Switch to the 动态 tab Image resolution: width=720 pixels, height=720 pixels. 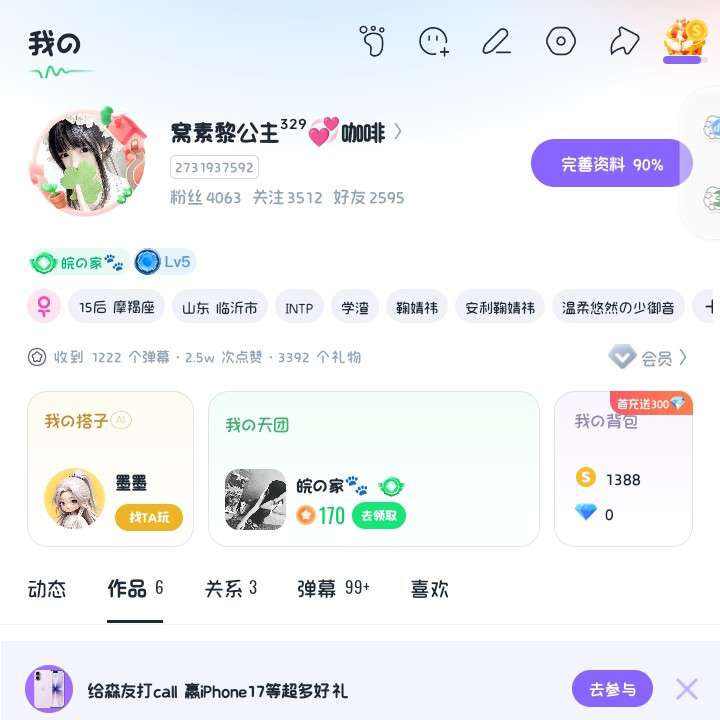[47, 590]
